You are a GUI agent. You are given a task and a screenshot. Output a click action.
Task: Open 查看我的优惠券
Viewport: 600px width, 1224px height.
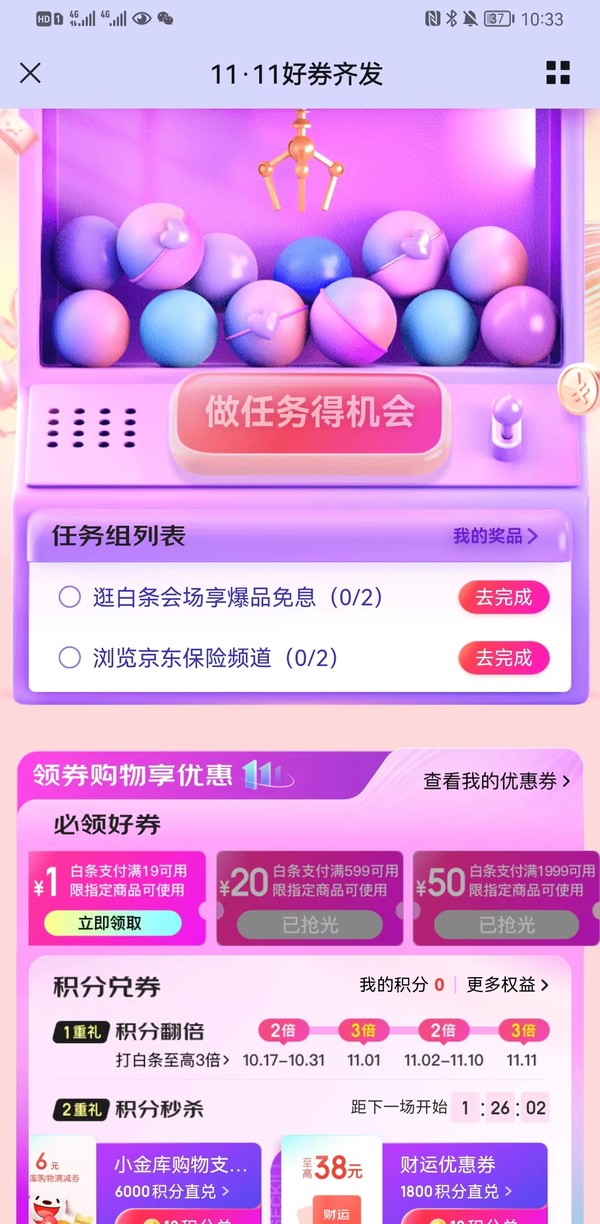[x=497, y=781]
